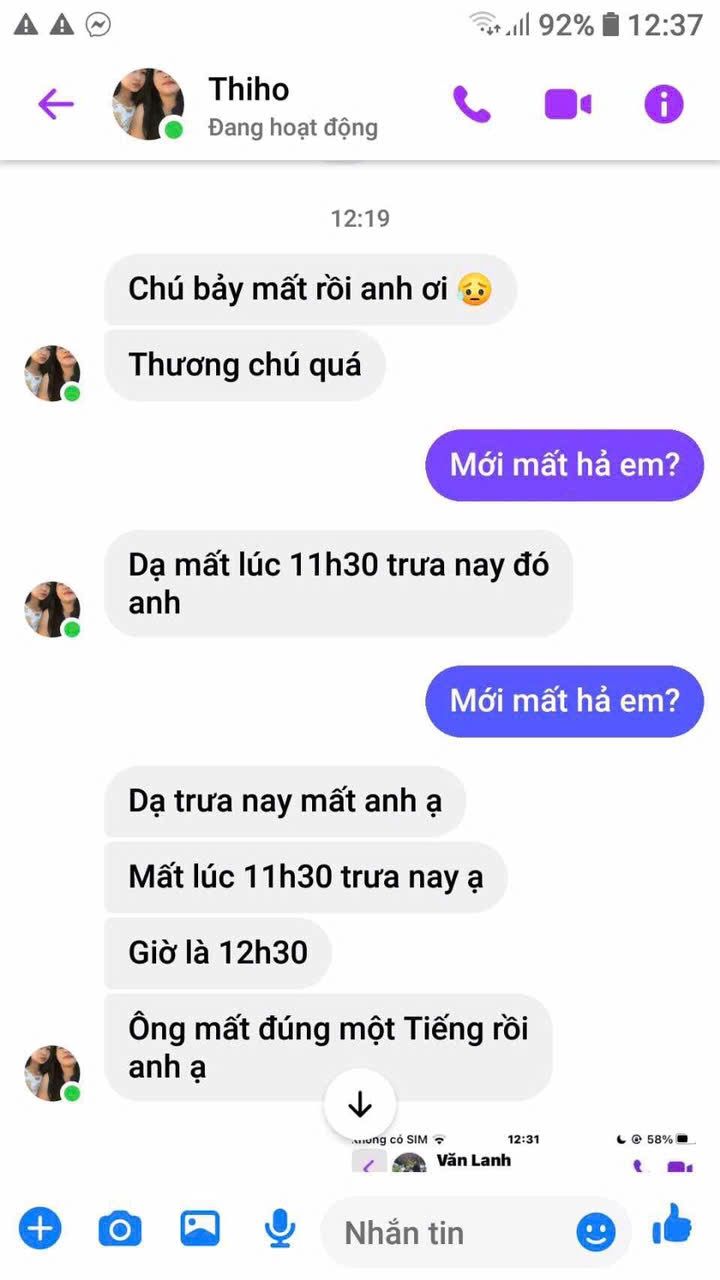Open the camera to take a photo
Image resolution: width=720 pixels, height=1280 pixels.
pyautogui.click(x=120, y=1228)
